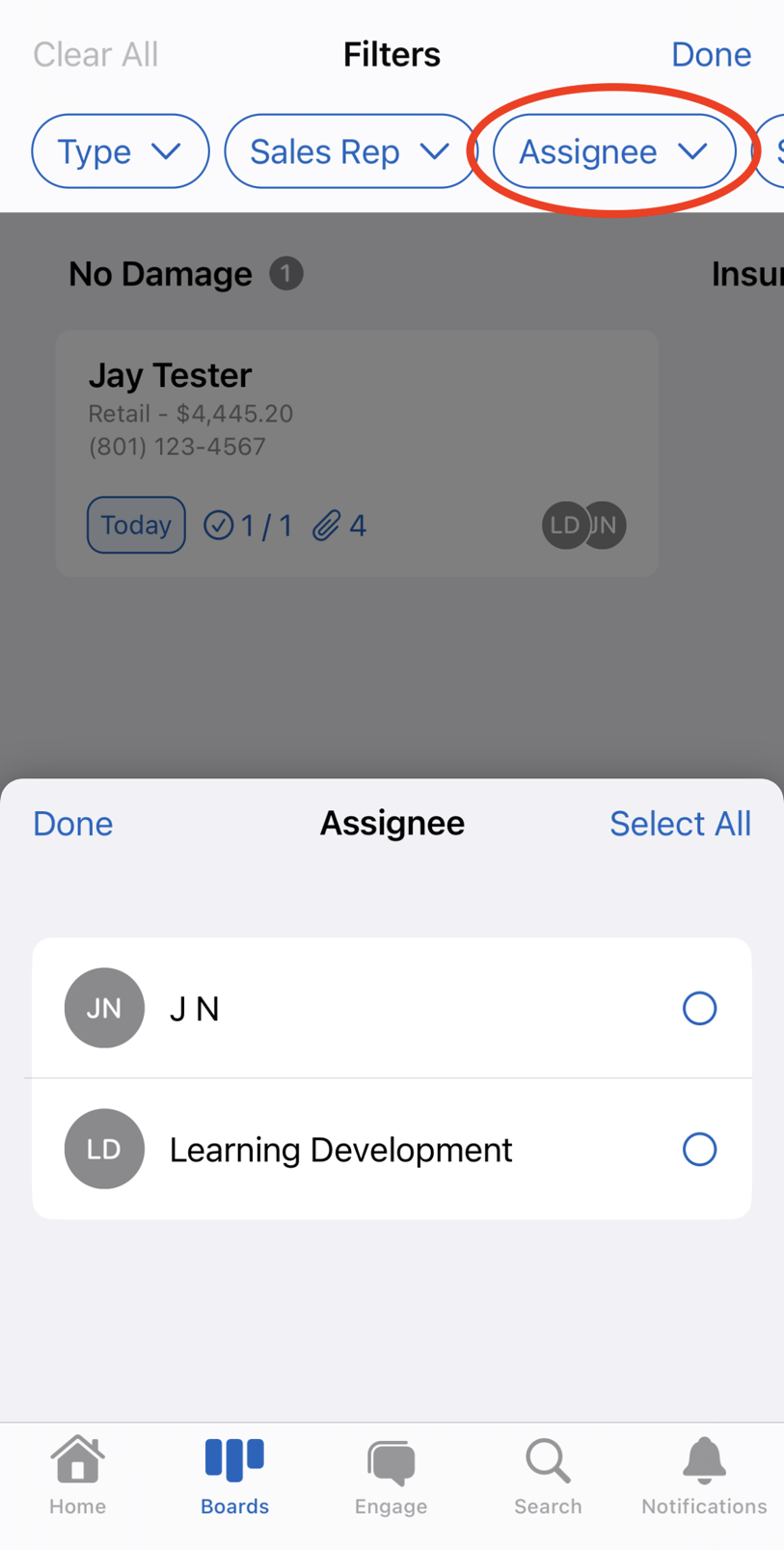This screenshot has width=784, height=1550.
Task: Select J N as assignee
Action: pyautogui.click(x=699, y=1008)
